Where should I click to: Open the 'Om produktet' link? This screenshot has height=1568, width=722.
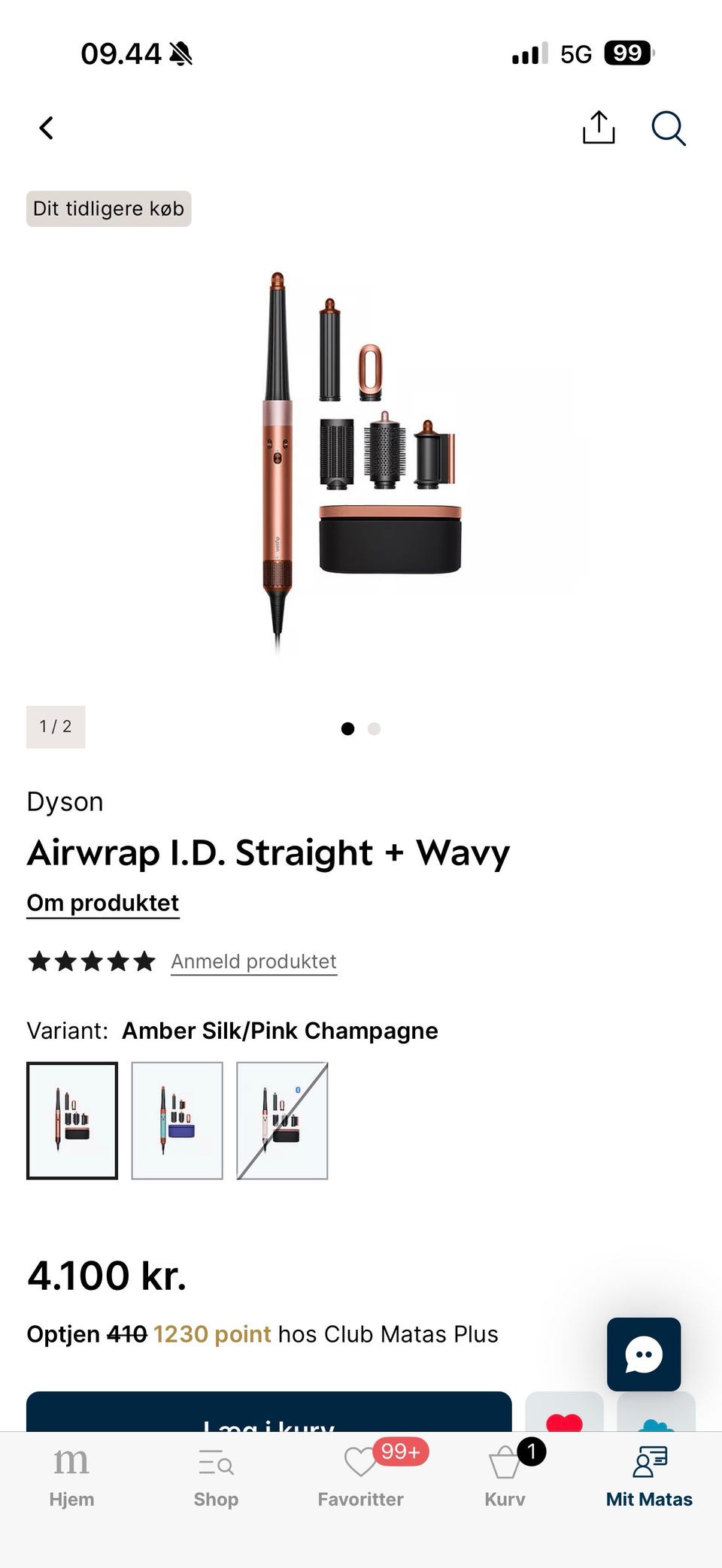point(103,903)
